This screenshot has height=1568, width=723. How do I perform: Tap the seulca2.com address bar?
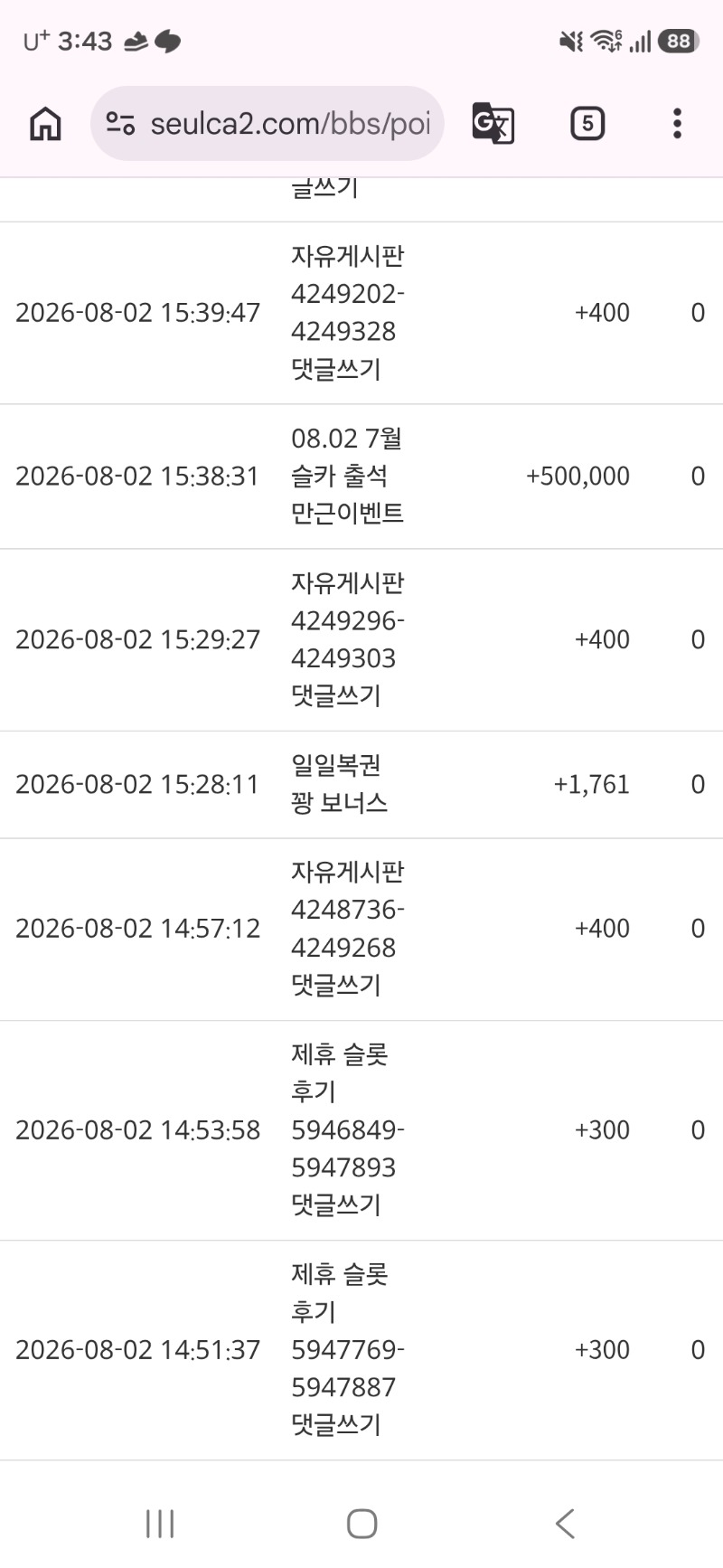268,124
